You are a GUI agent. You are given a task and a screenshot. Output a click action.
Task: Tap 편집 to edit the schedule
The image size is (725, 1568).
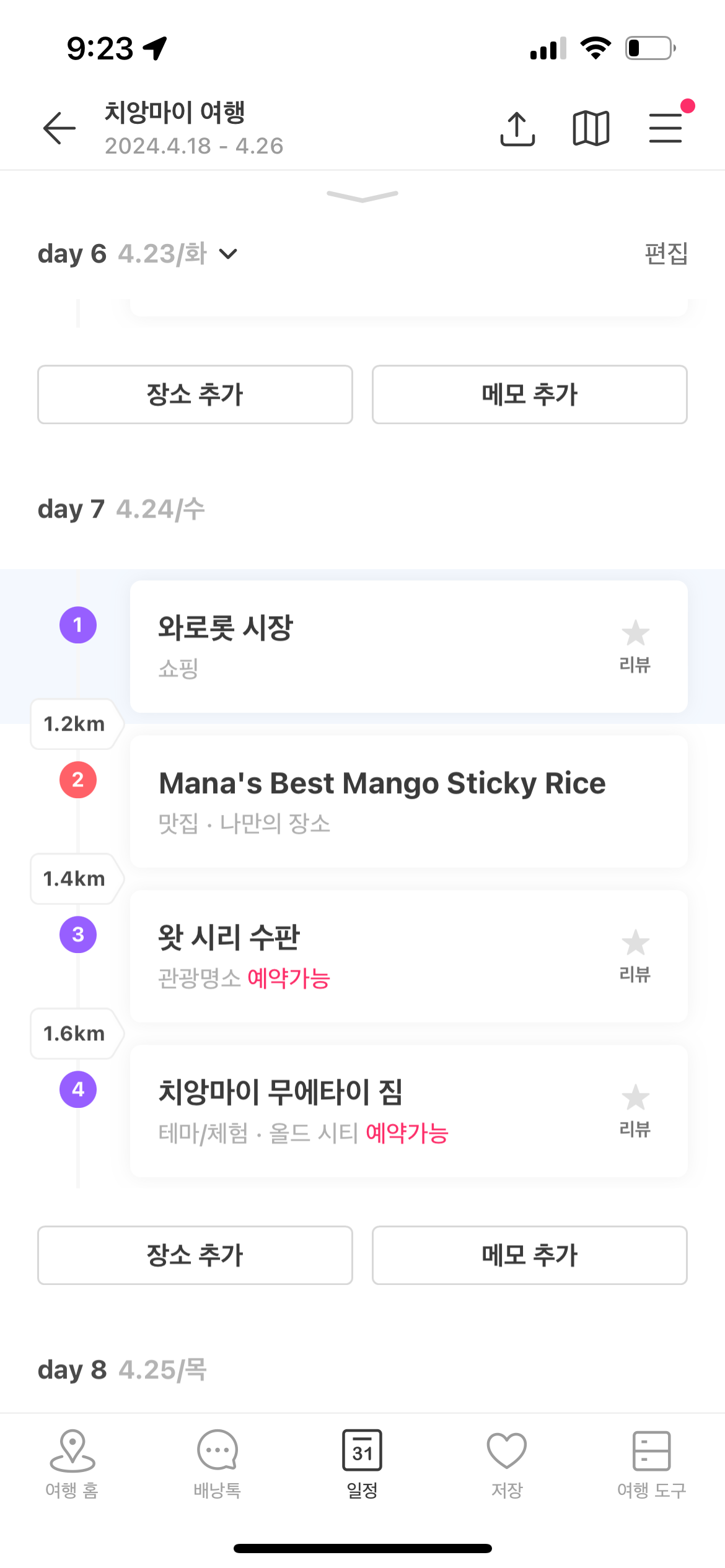click(666, 254)
